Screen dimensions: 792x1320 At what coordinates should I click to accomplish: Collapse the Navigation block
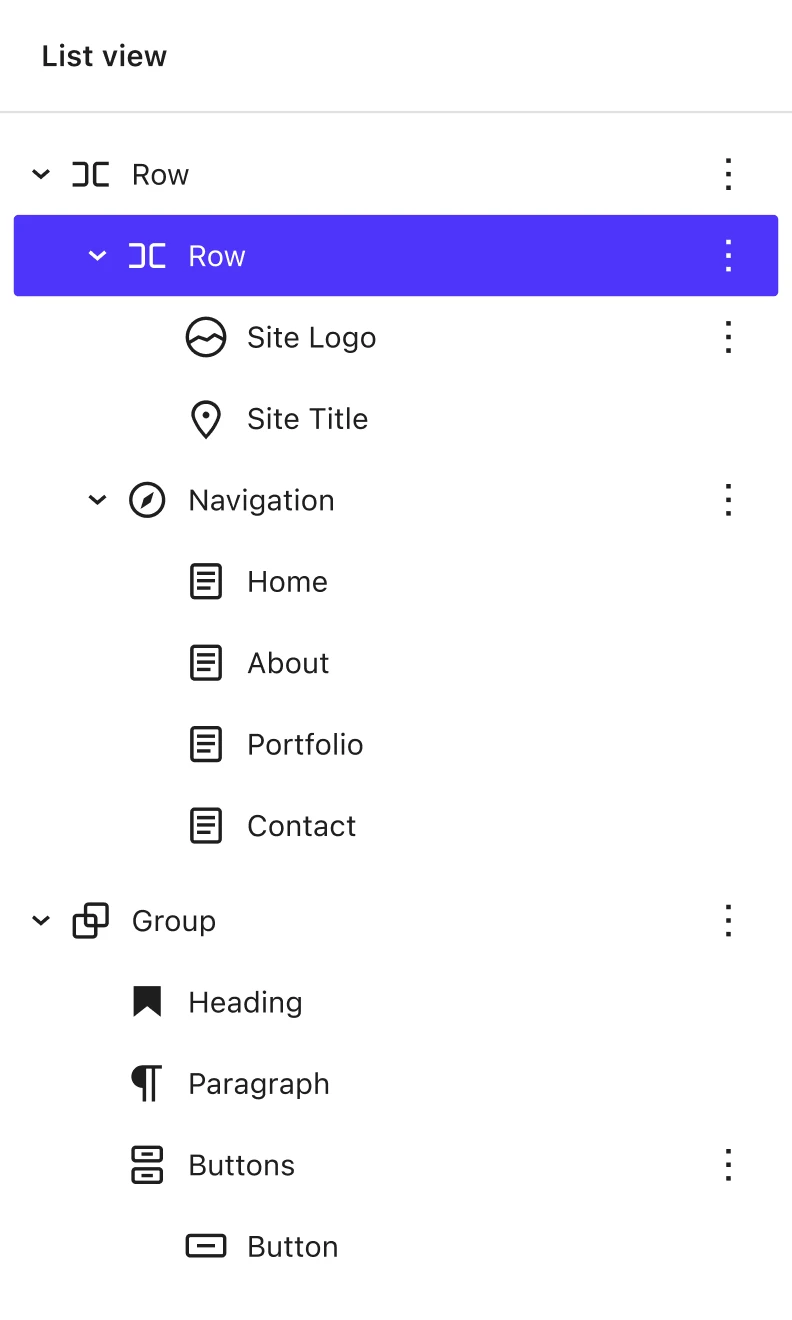point(97,500)
